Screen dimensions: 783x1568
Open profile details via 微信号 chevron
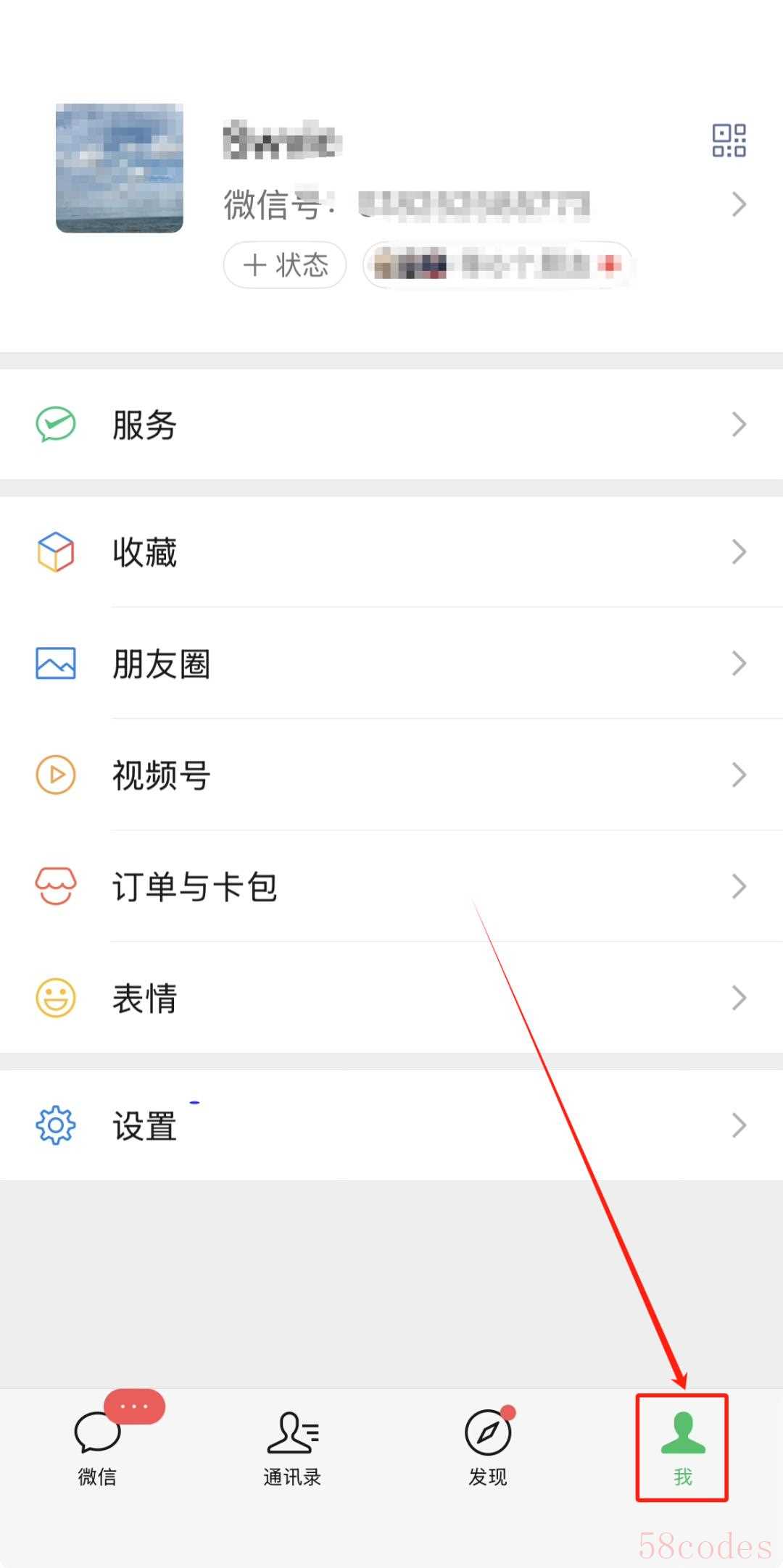click(x=739, y=204)
